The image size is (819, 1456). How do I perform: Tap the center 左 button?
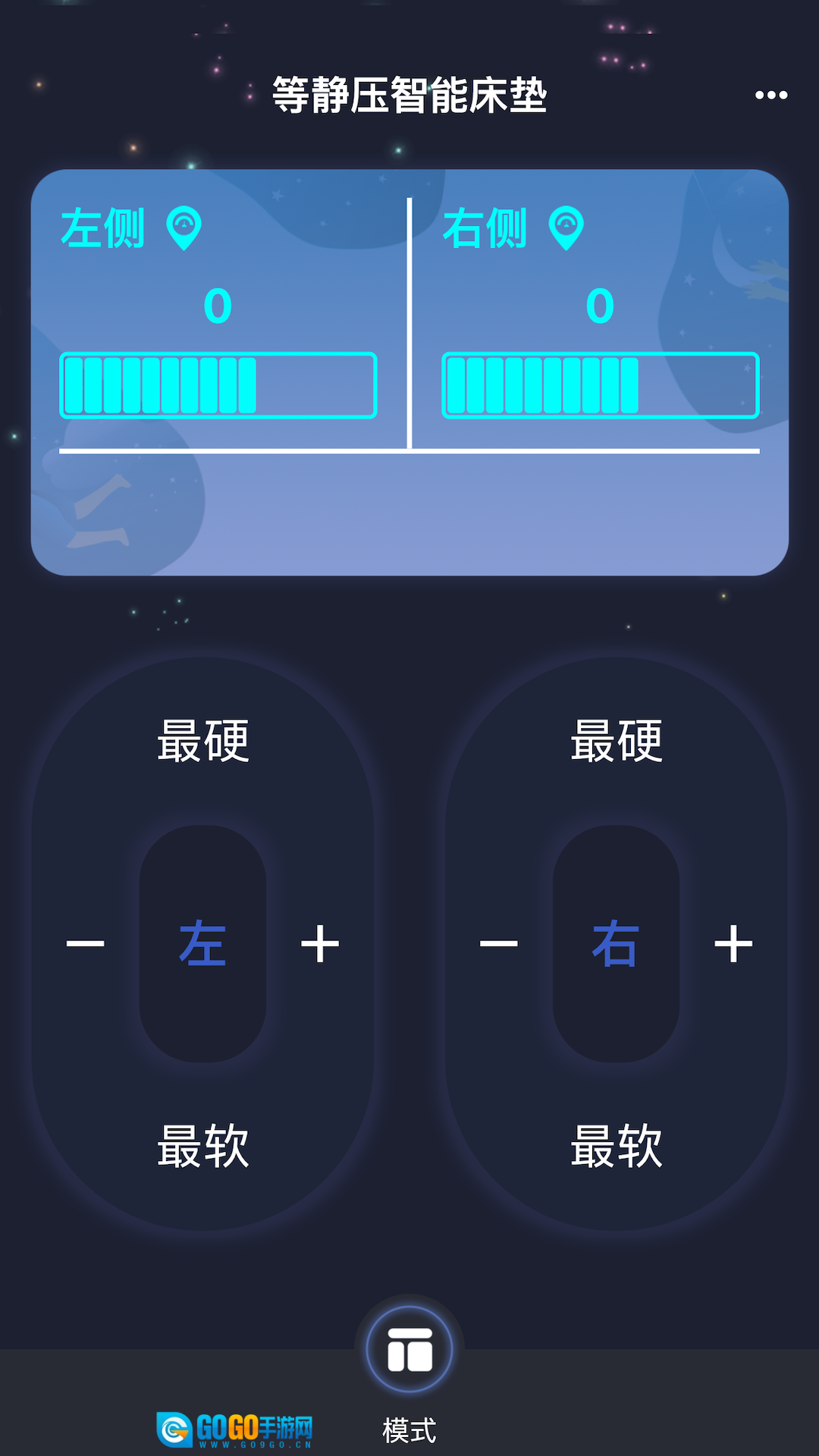coord(202,944)
